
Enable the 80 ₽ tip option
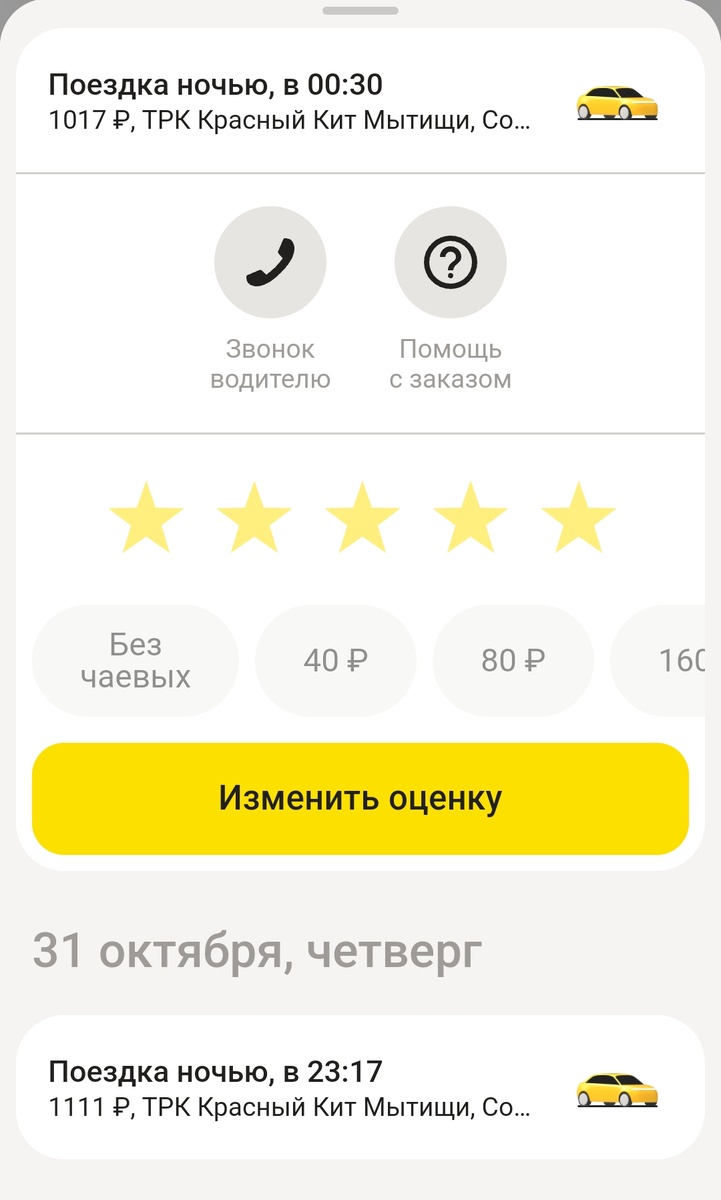click(513, 660)
